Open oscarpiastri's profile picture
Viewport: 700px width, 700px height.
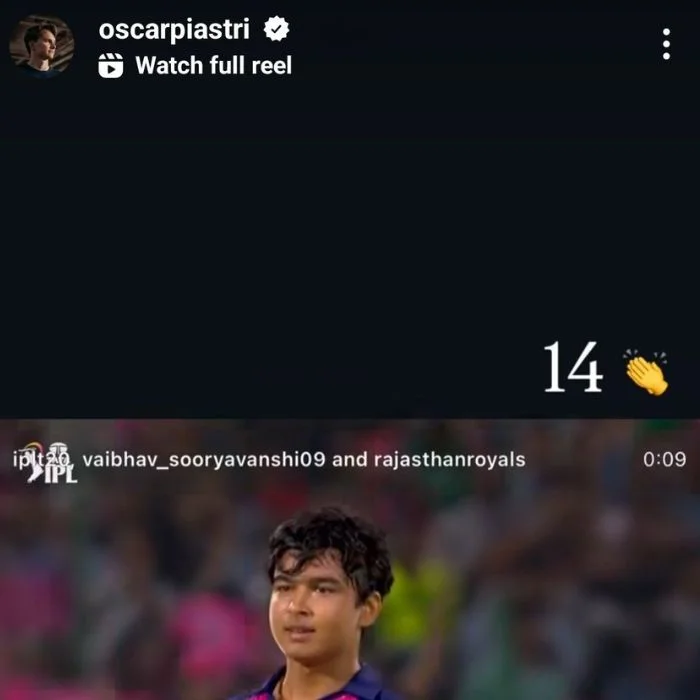pyautogui.click(x=41, y=45)
